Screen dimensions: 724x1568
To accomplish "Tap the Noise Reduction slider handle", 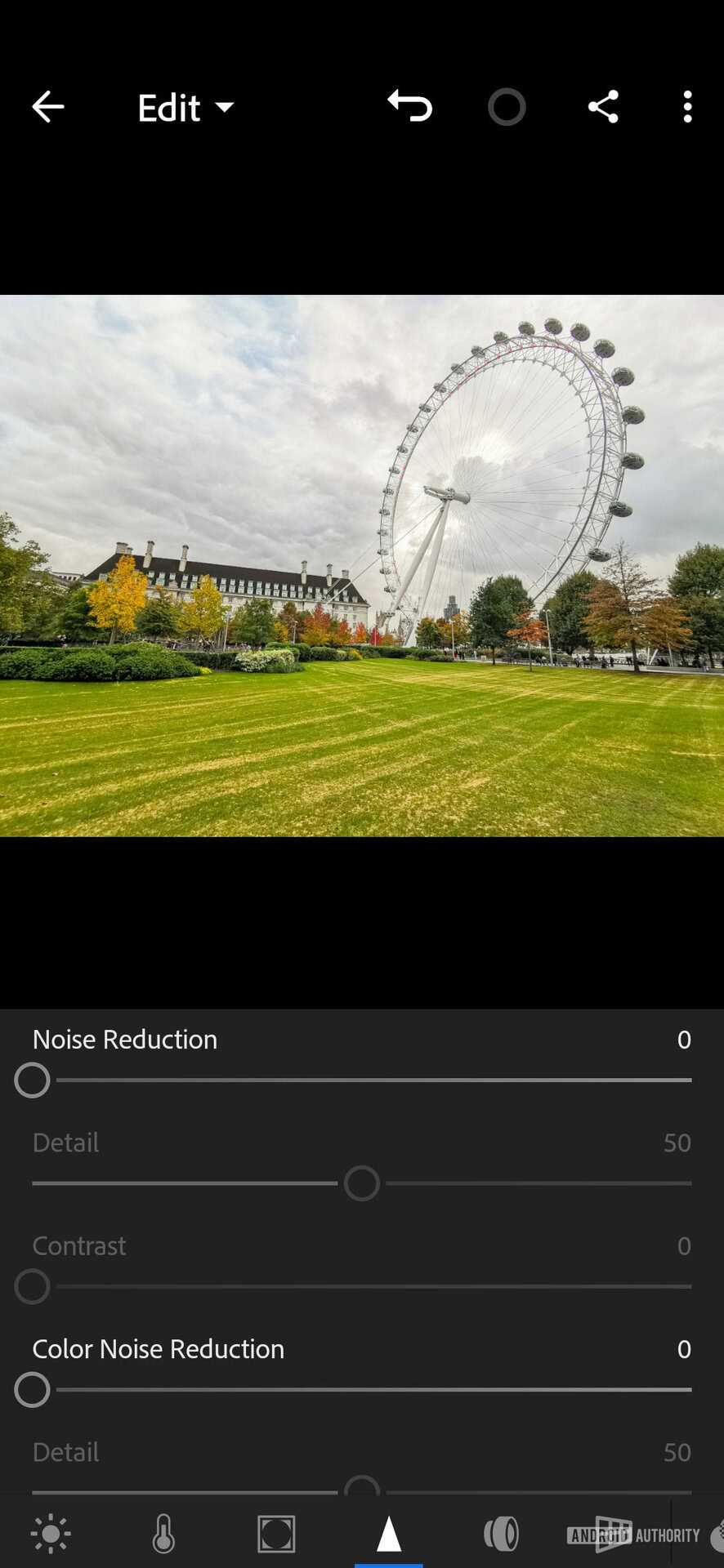I will [33, 1080].
